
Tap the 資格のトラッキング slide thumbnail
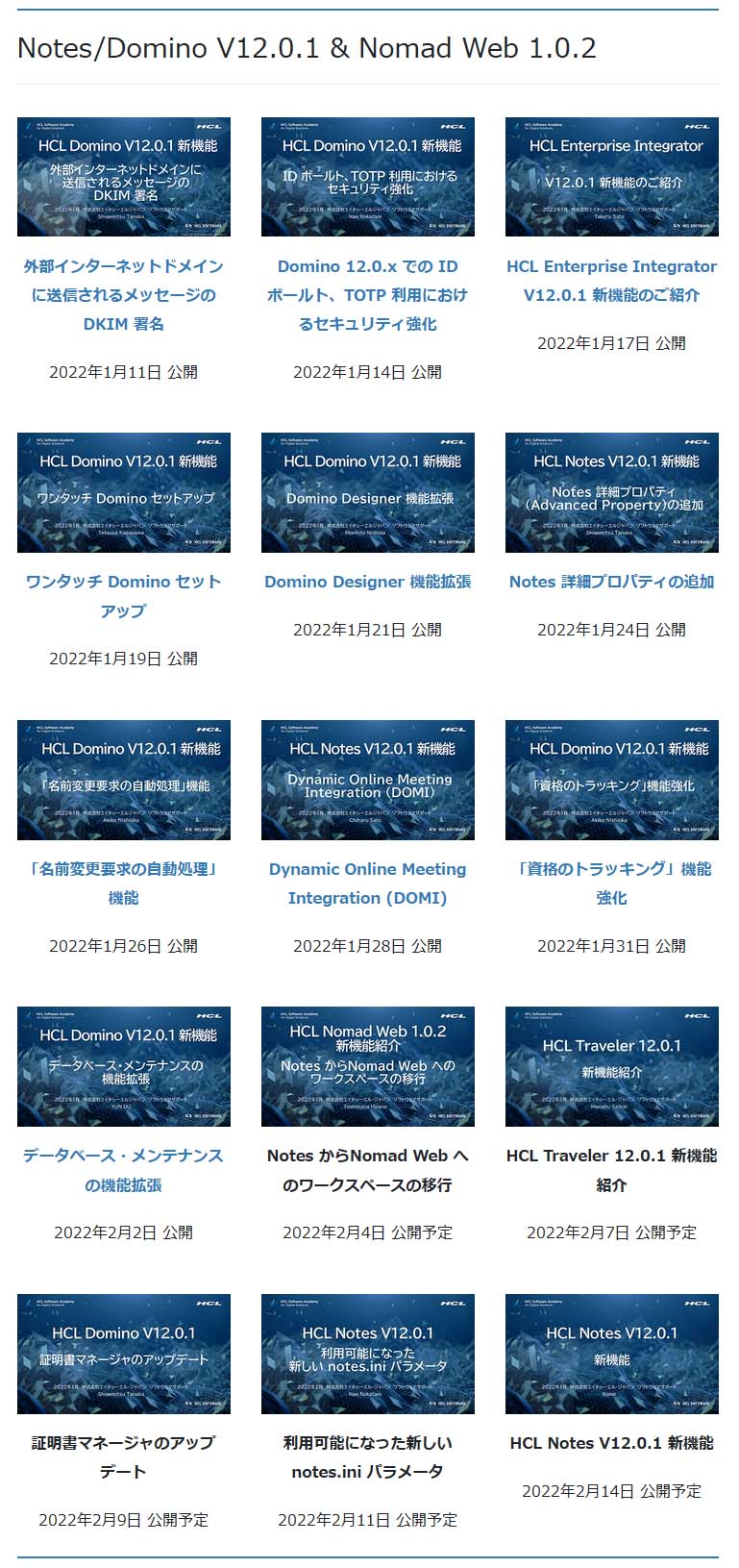611,780
